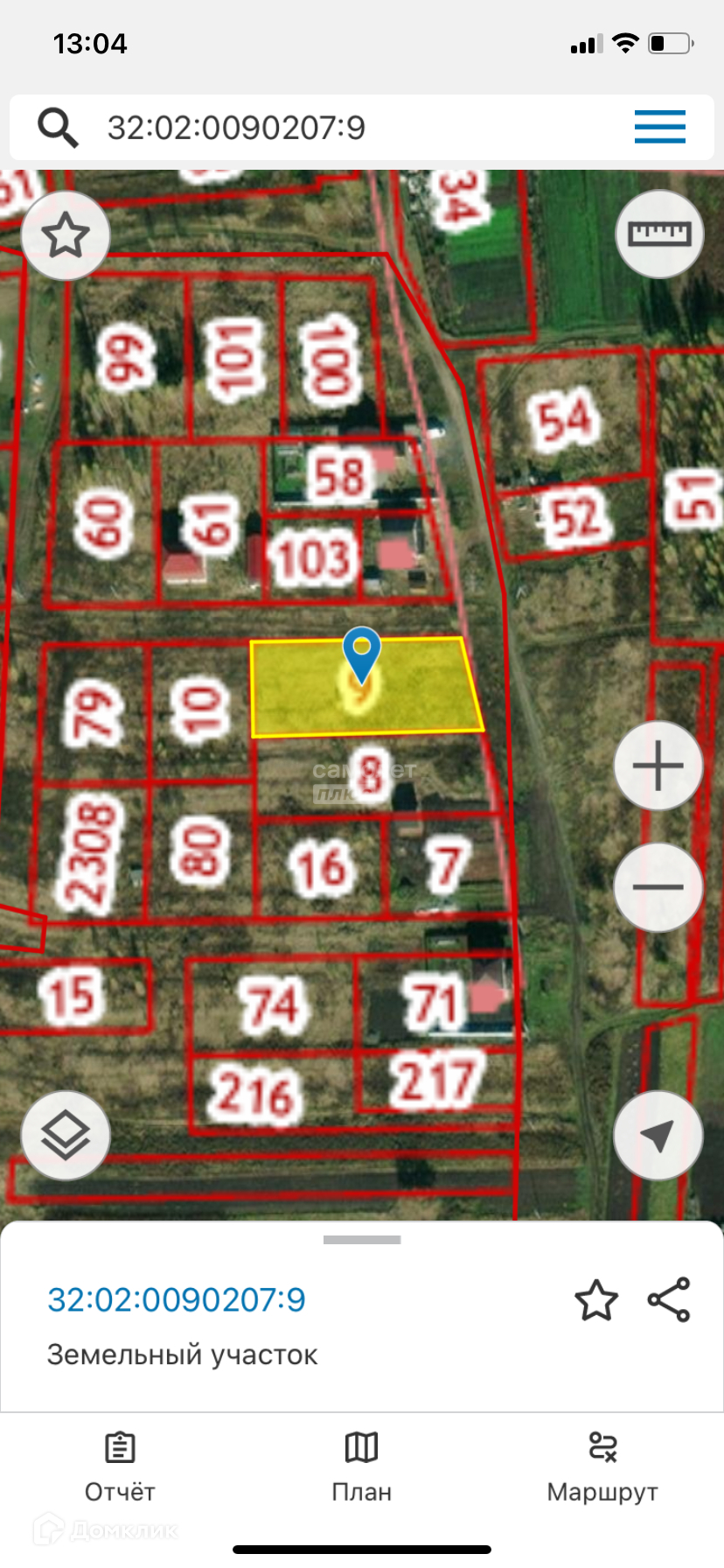The width and height of the screenshot is (724, 1568).
Task: Add parcel 32:02:0090207:9 to favorites
Action: 596,1300
